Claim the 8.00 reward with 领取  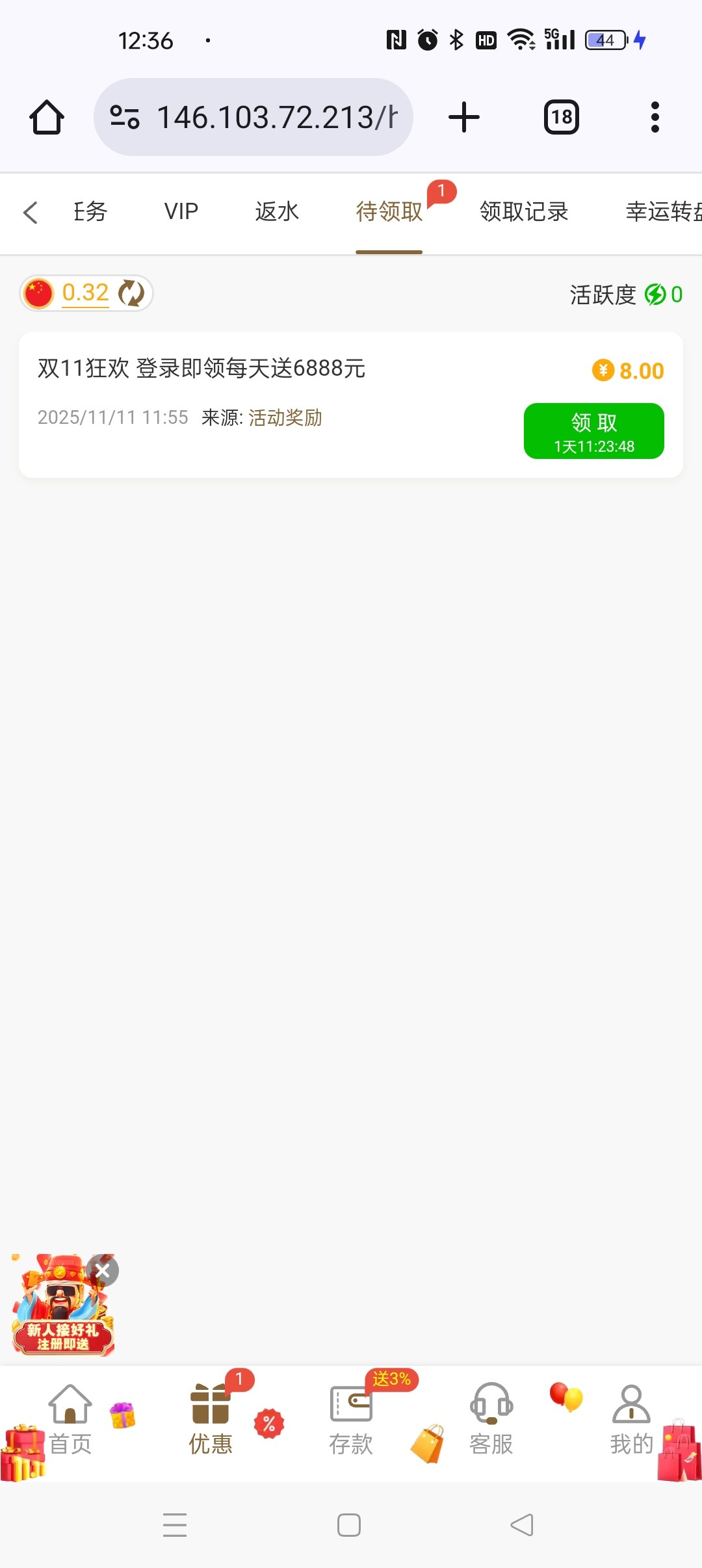(593, 431)
